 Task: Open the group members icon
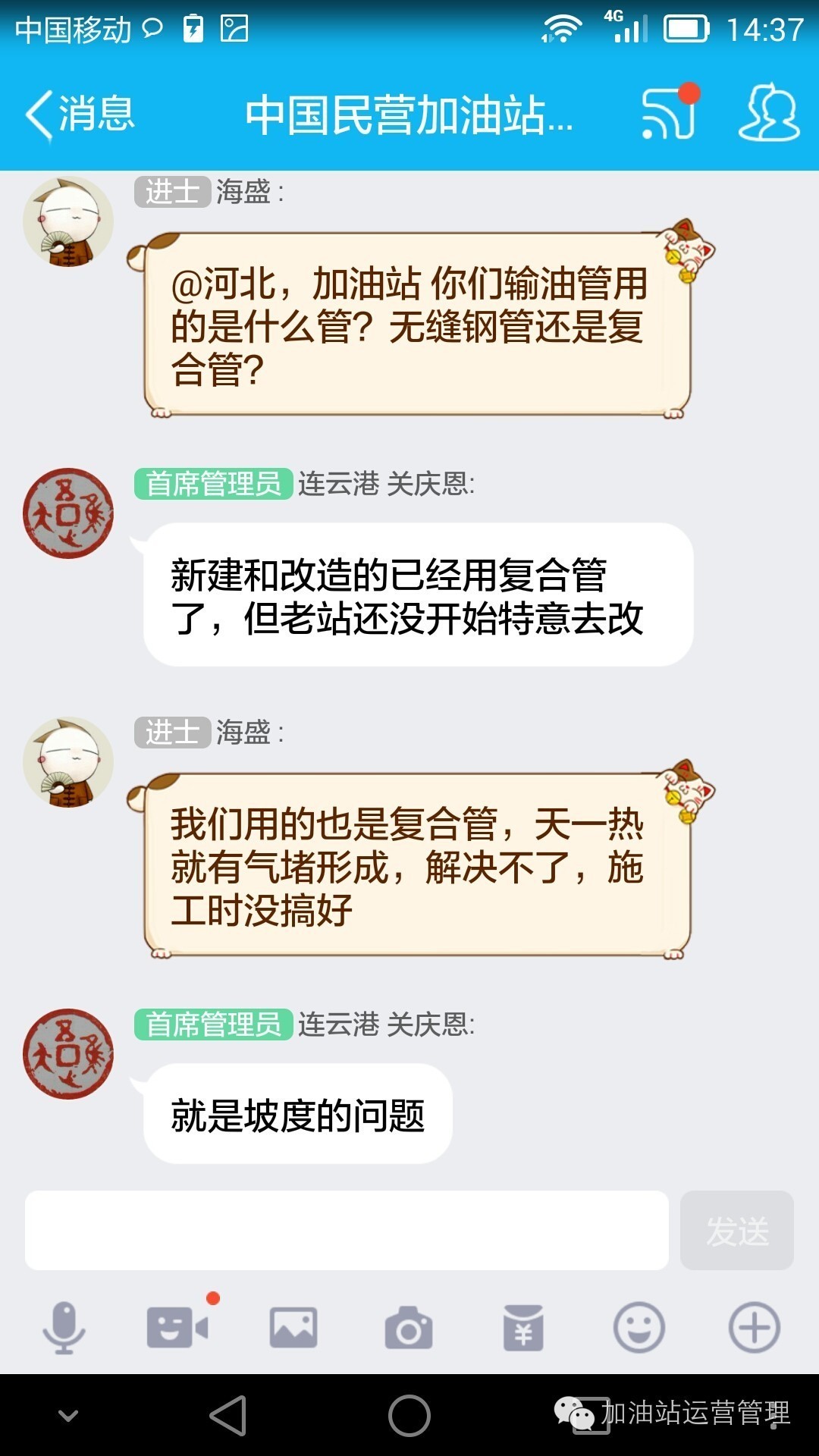click(768, 114)
